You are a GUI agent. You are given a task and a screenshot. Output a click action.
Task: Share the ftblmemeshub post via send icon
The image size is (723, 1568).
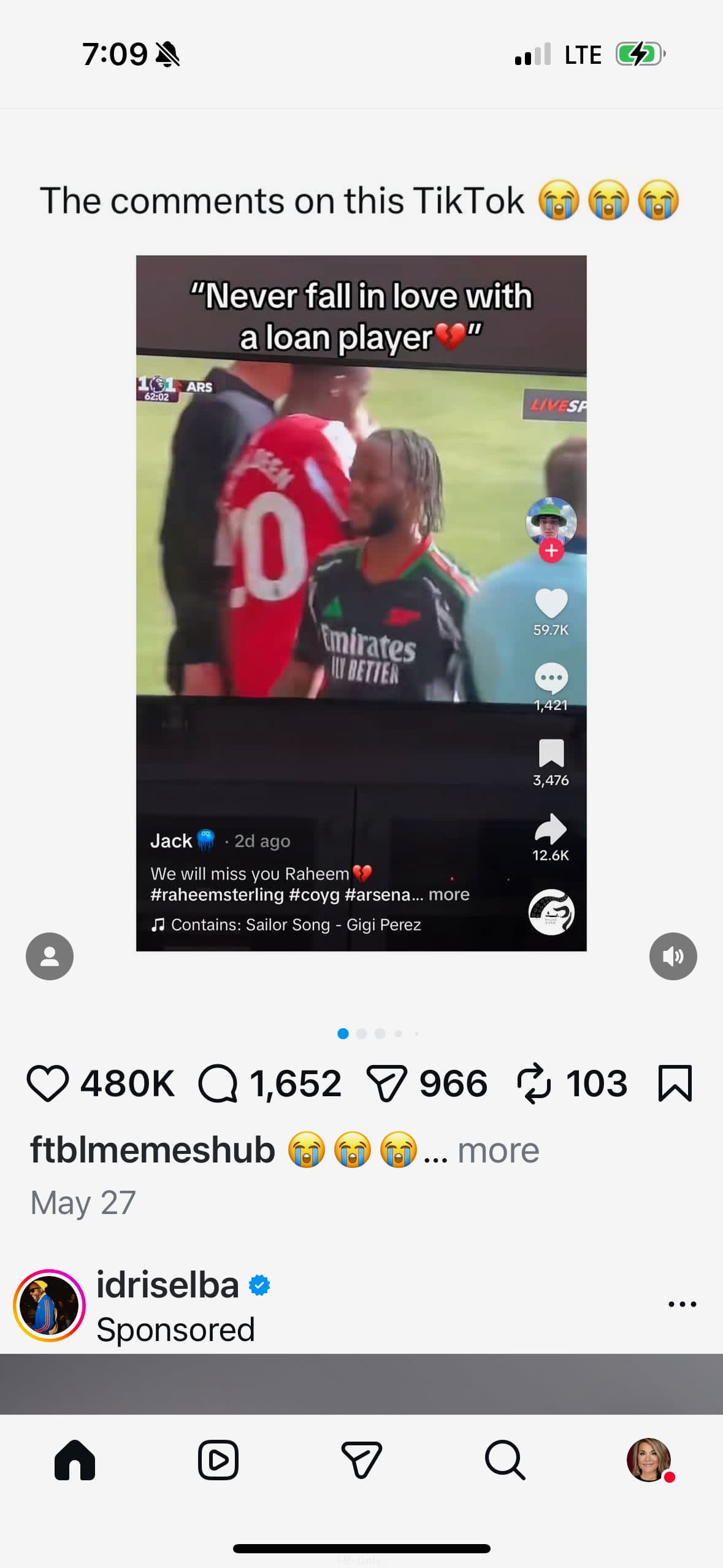(x=386, y=1083)
